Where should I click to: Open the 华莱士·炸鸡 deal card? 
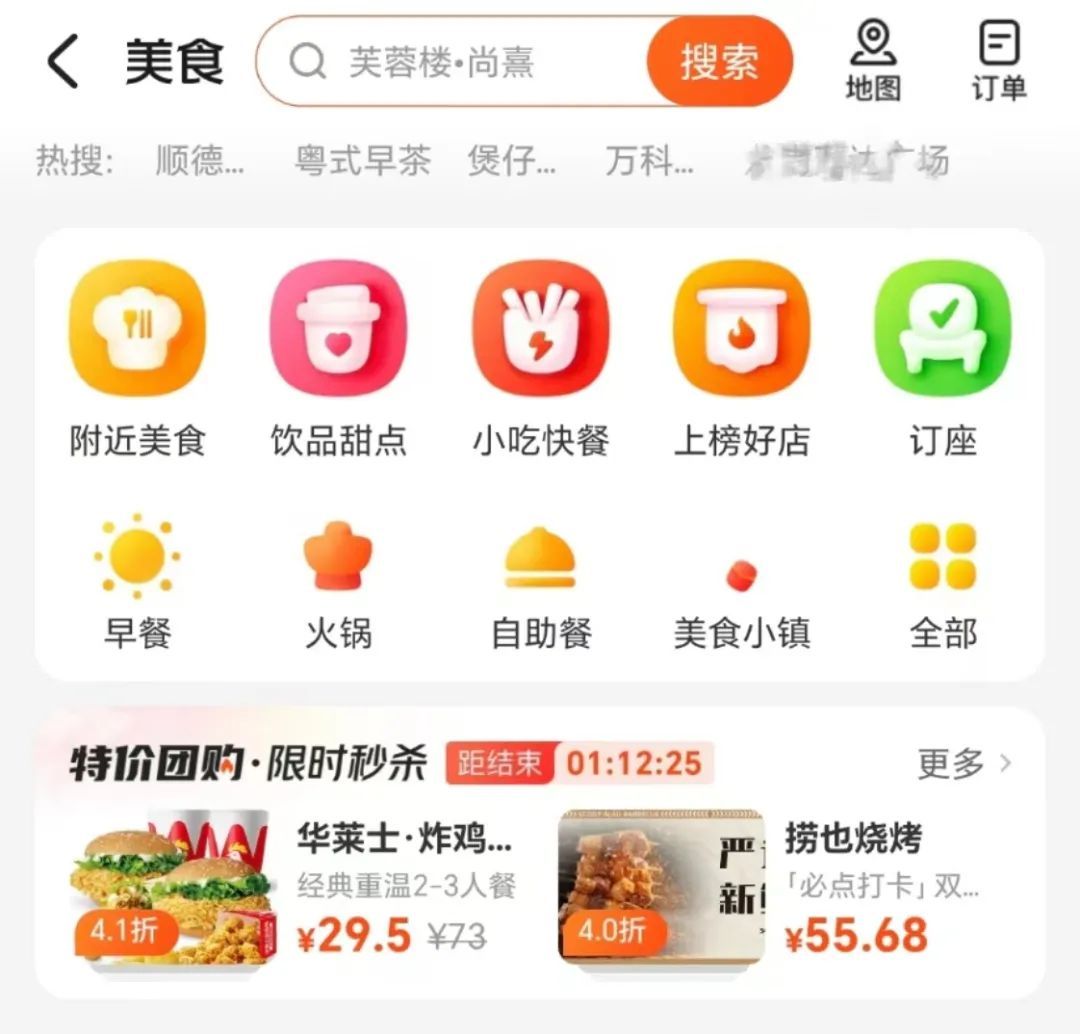pos(300,887)
